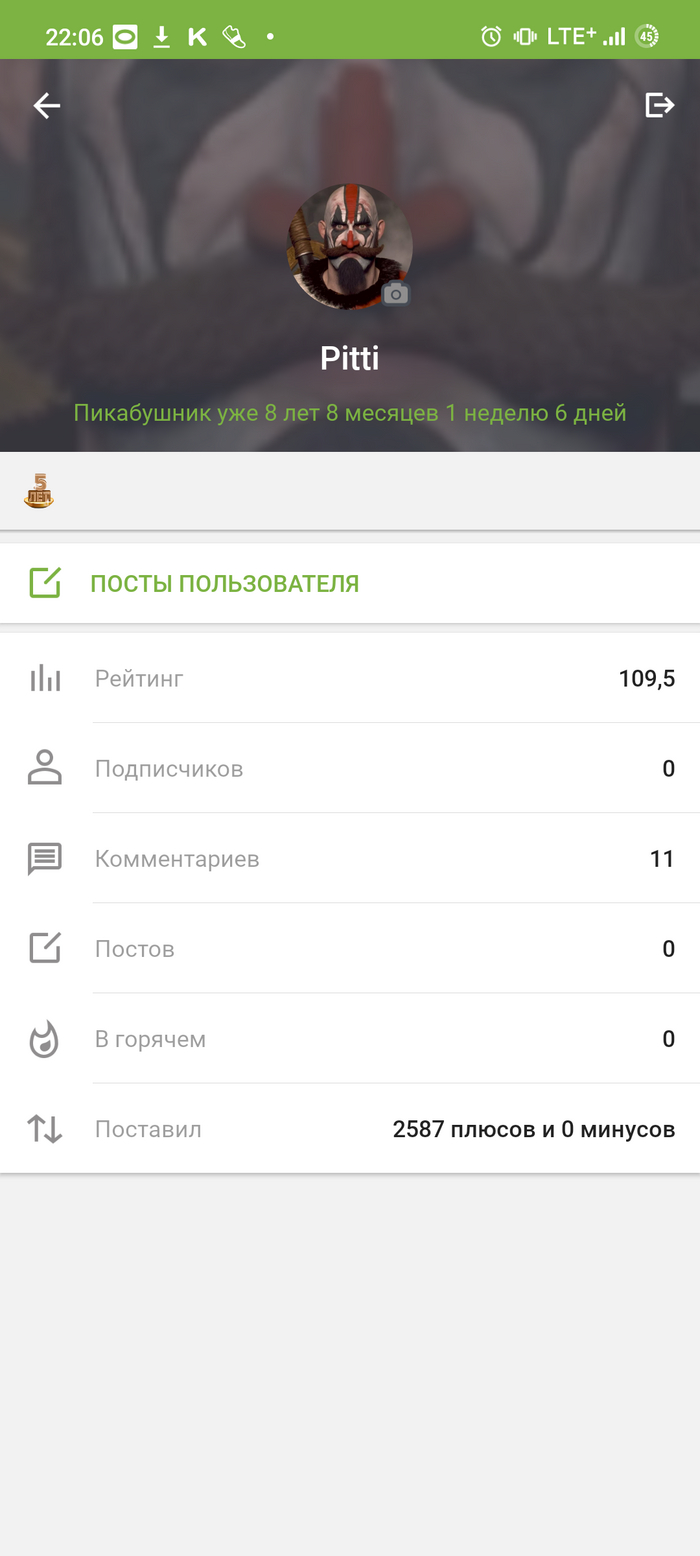
Task: Go back using the arrow
Action: click(x=47, y=105)
